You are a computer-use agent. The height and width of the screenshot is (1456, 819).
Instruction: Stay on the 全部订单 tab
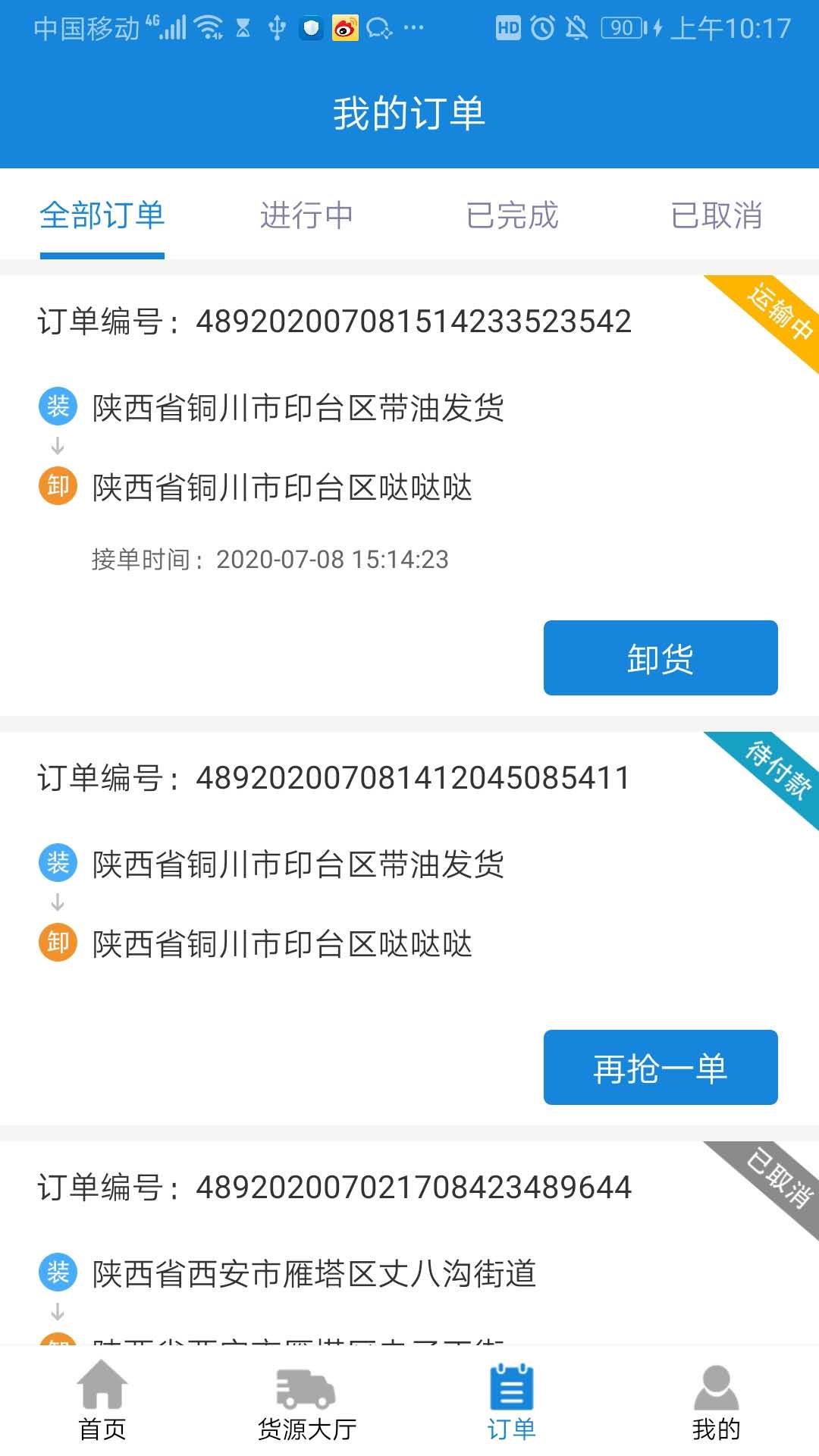pos(102,215)
